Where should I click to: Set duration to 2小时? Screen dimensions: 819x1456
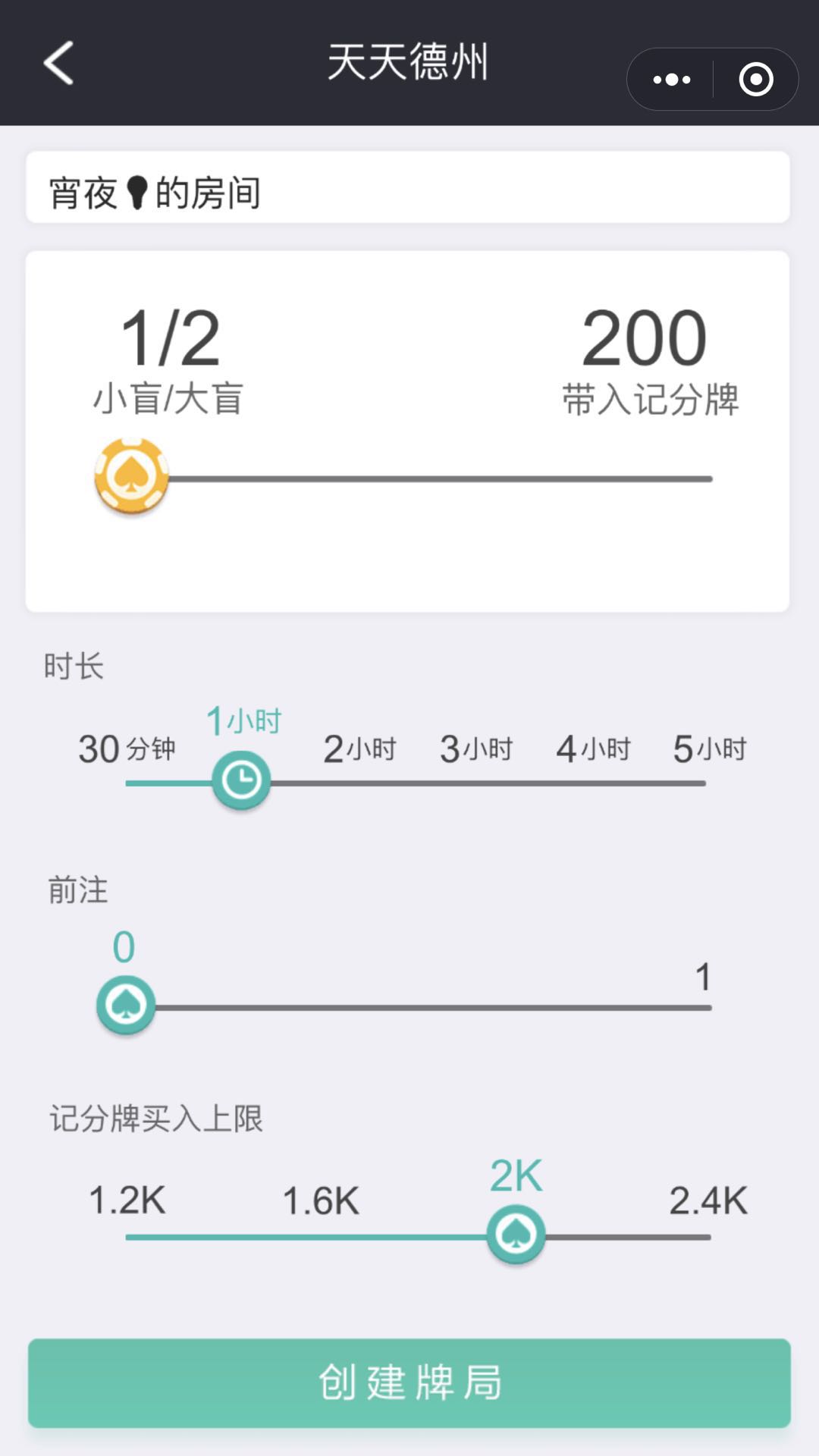359,749
